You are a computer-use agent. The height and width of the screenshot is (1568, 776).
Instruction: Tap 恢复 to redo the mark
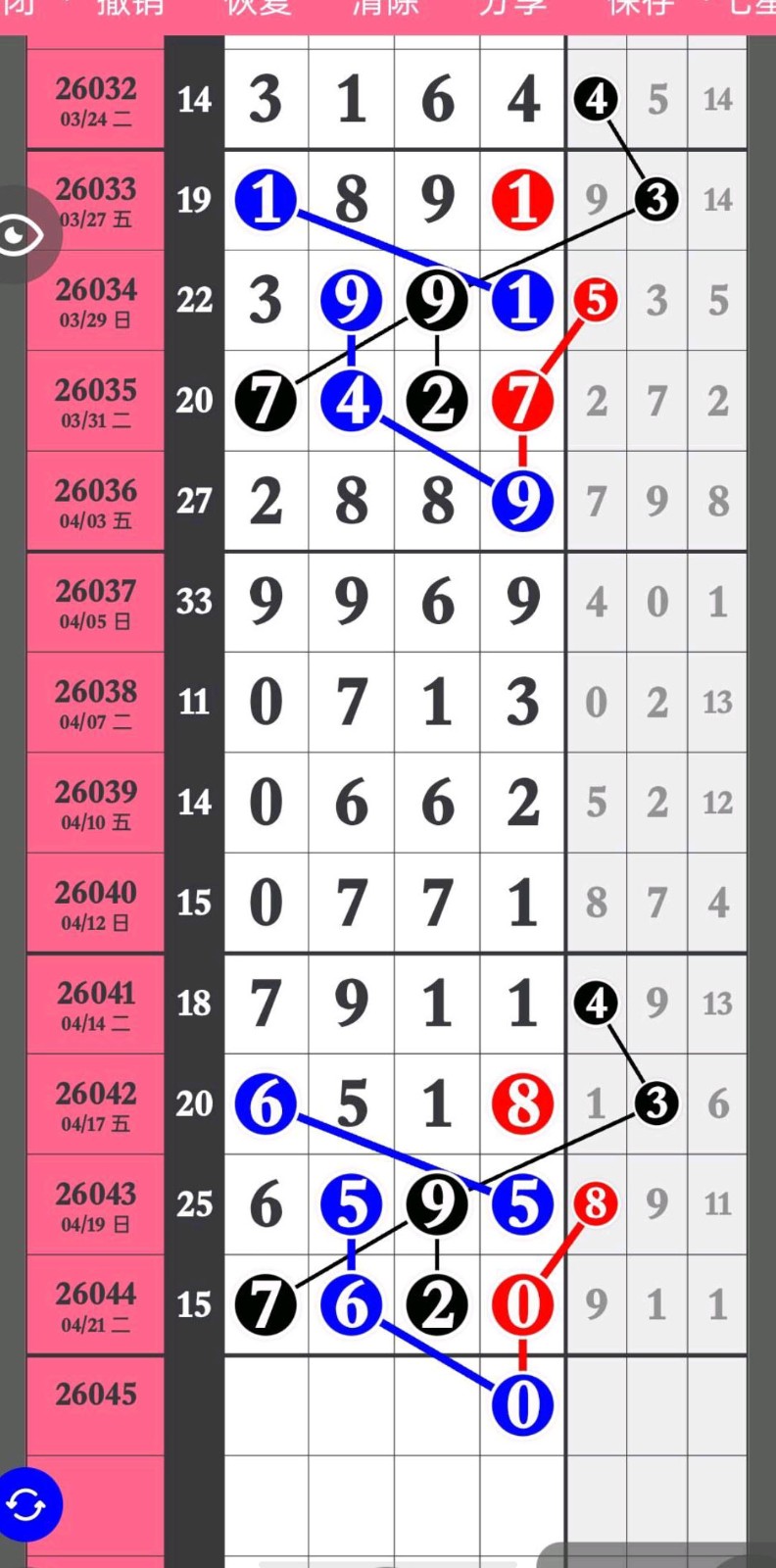point(258,8)
